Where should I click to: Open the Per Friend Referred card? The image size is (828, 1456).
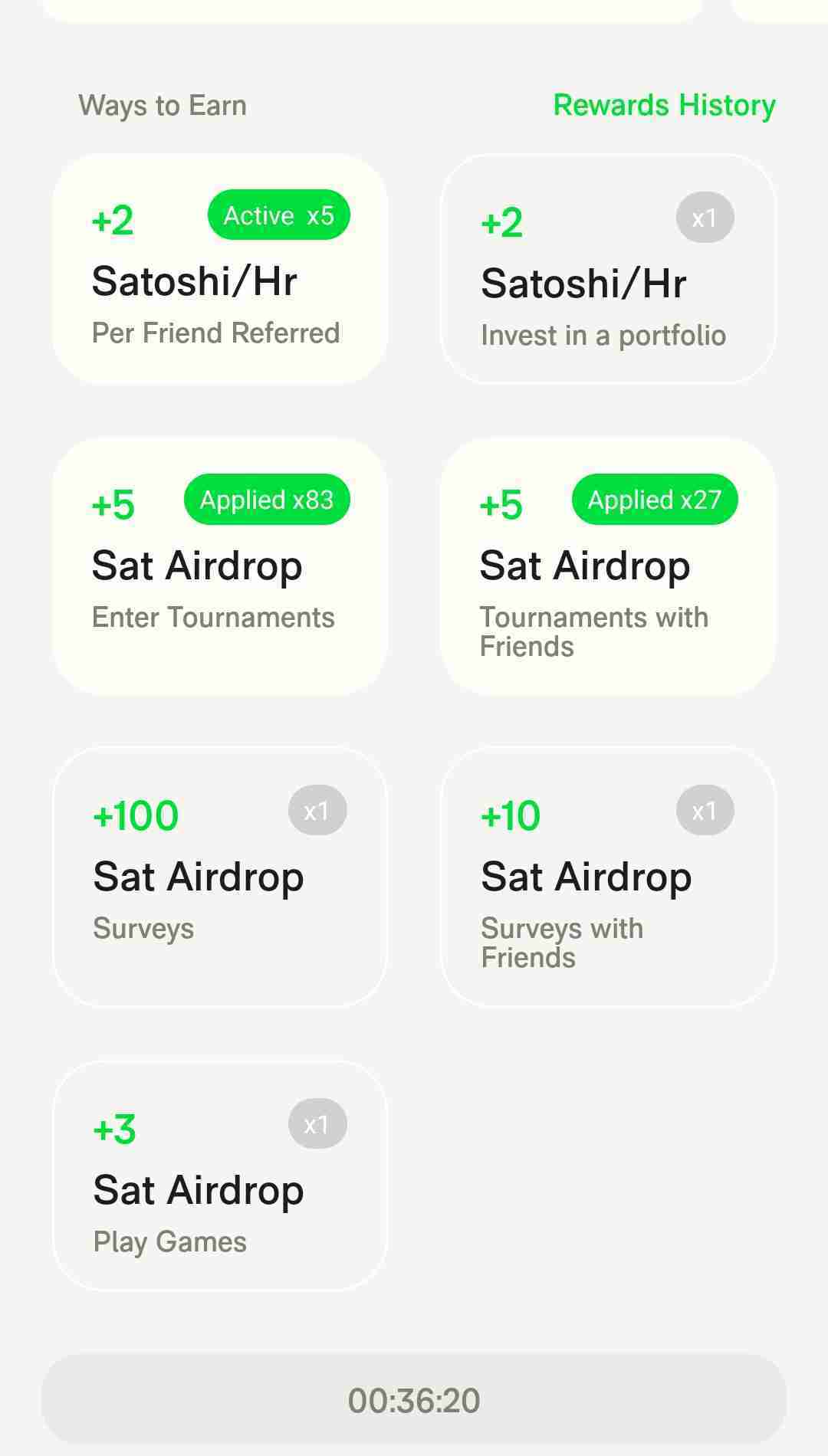(x=220, y=269)
